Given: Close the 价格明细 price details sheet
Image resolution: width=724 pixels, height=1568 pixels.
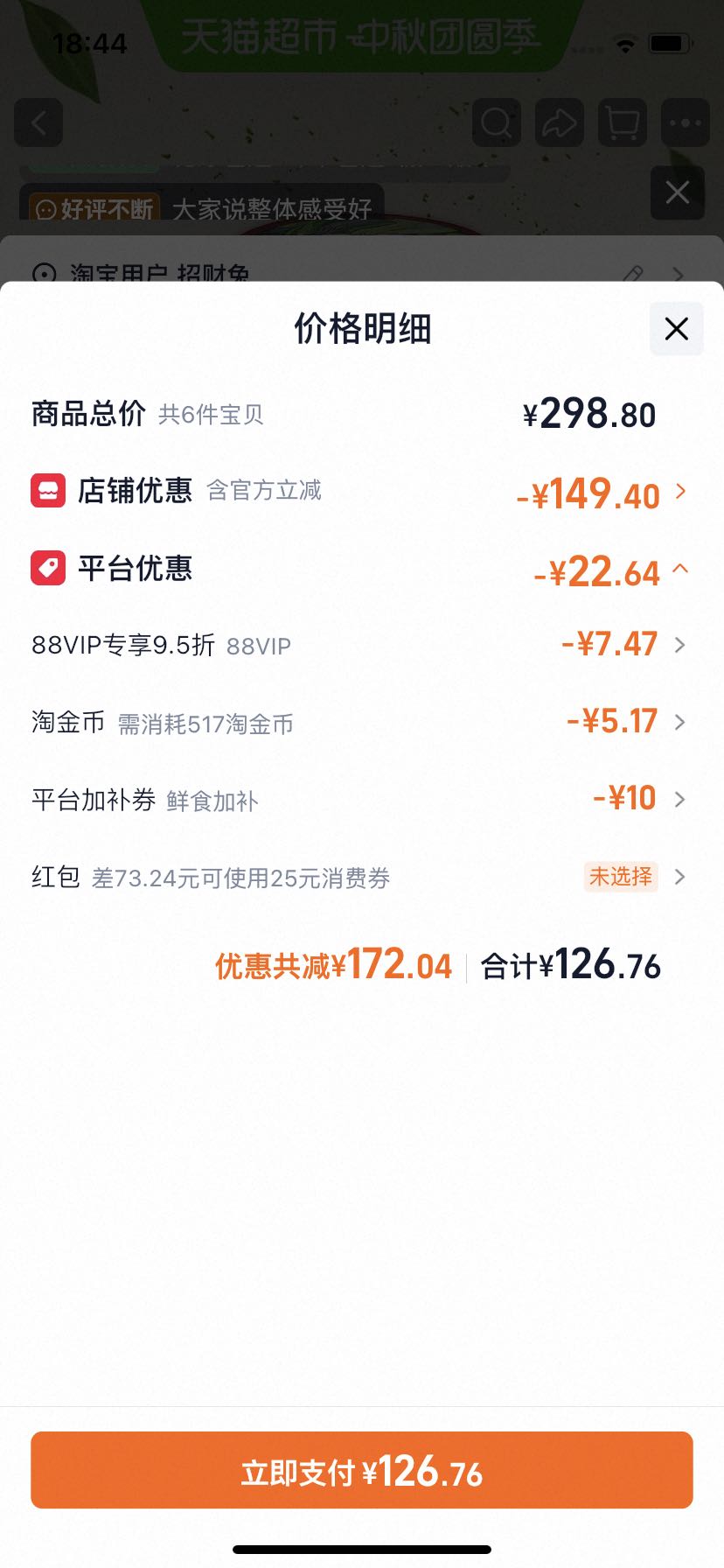Looking at the screenshot, I should (x=676, y=329).
